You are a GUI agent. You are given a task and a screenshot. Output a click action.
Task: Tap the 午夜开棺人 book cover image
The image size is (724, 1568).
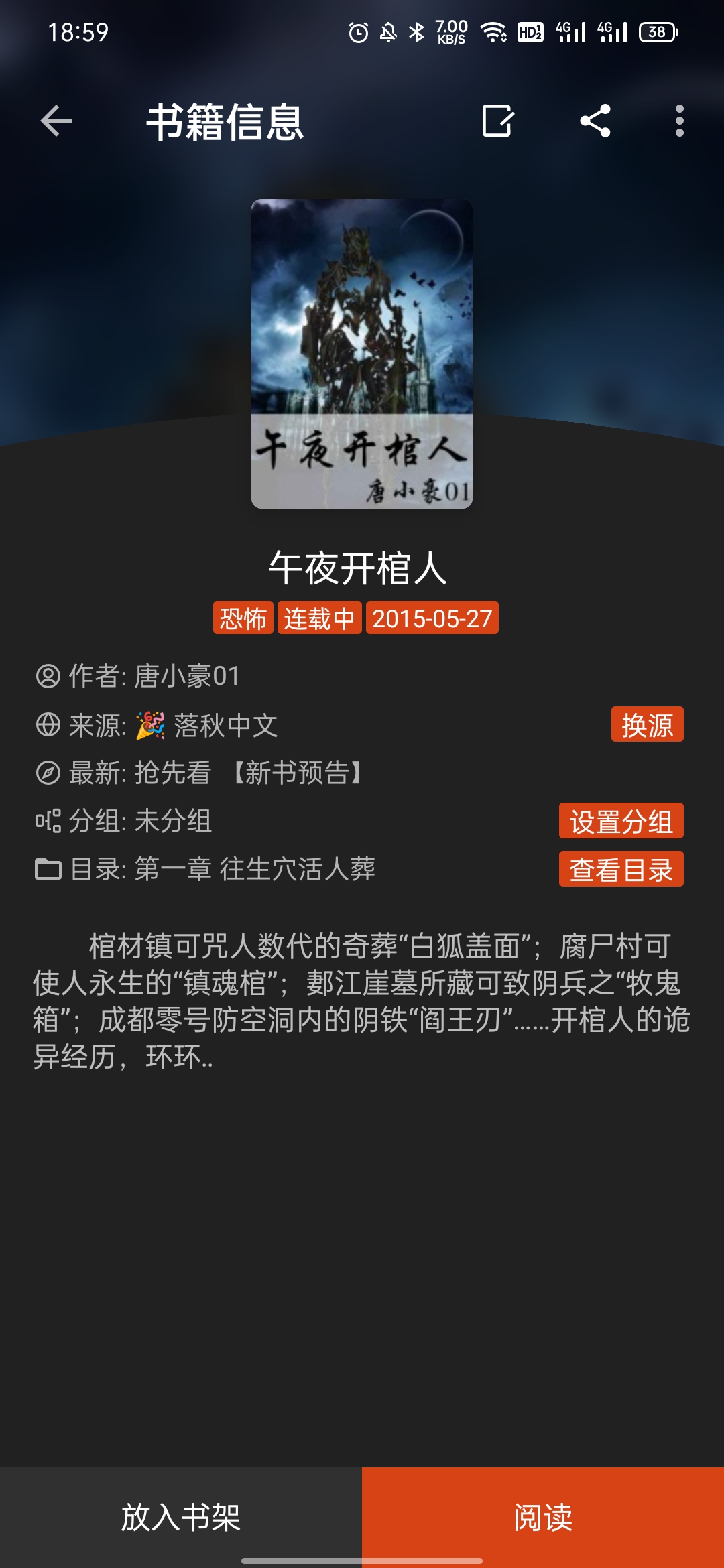coord(362,354)
